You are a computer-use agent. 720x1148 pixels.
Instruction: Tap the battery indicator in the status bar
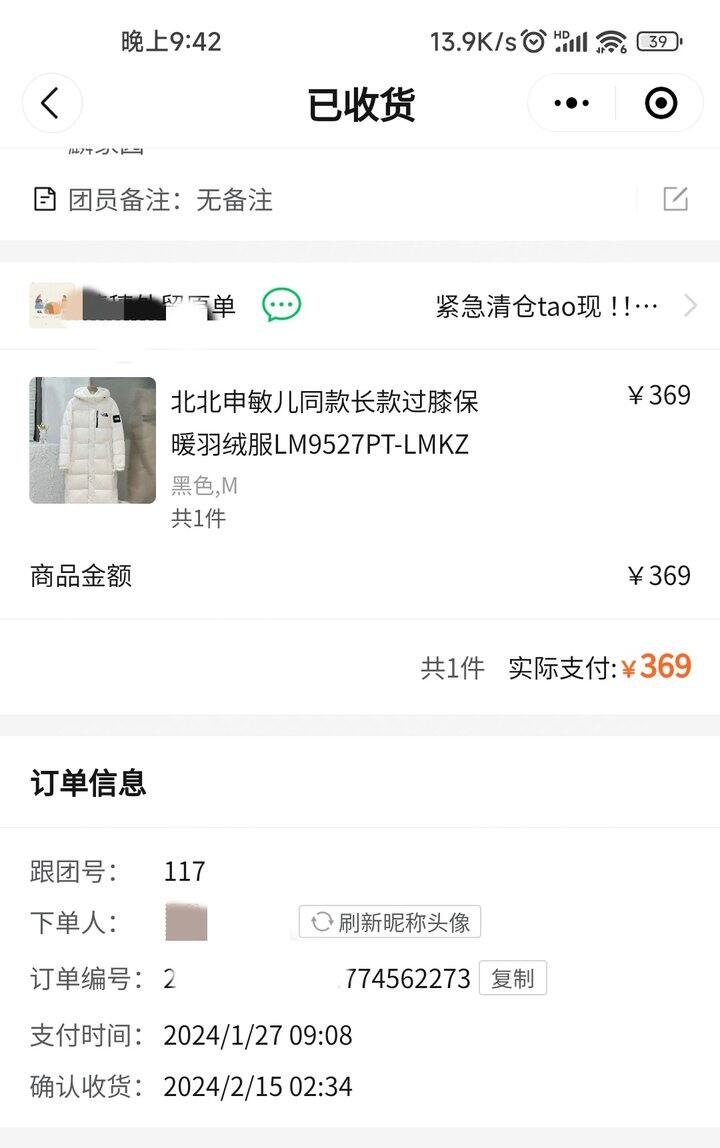coord(661,41)
